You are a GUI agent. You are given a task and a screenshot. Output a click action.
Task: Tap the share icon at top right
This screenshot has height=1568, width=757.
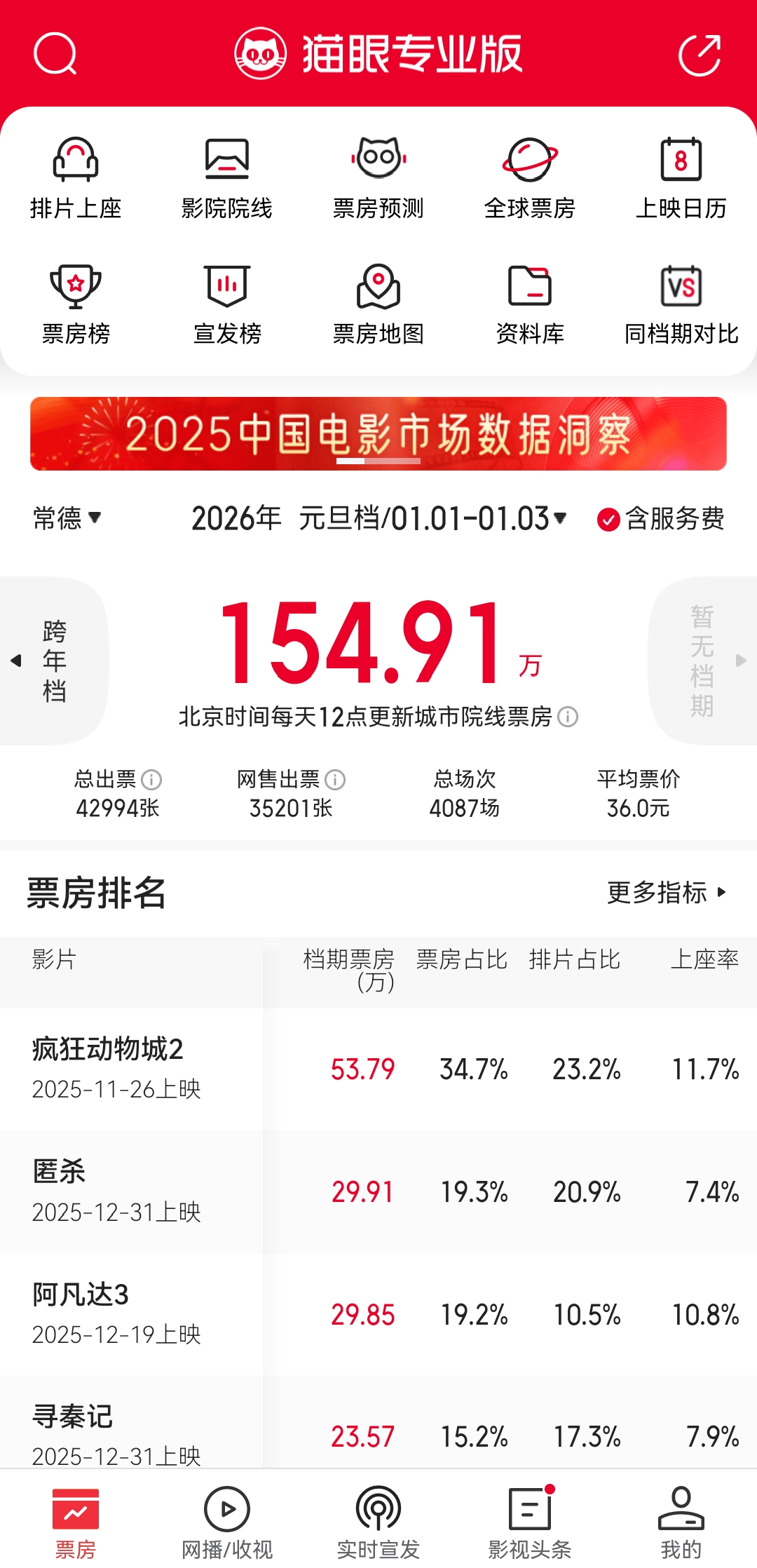click(700, 54)
